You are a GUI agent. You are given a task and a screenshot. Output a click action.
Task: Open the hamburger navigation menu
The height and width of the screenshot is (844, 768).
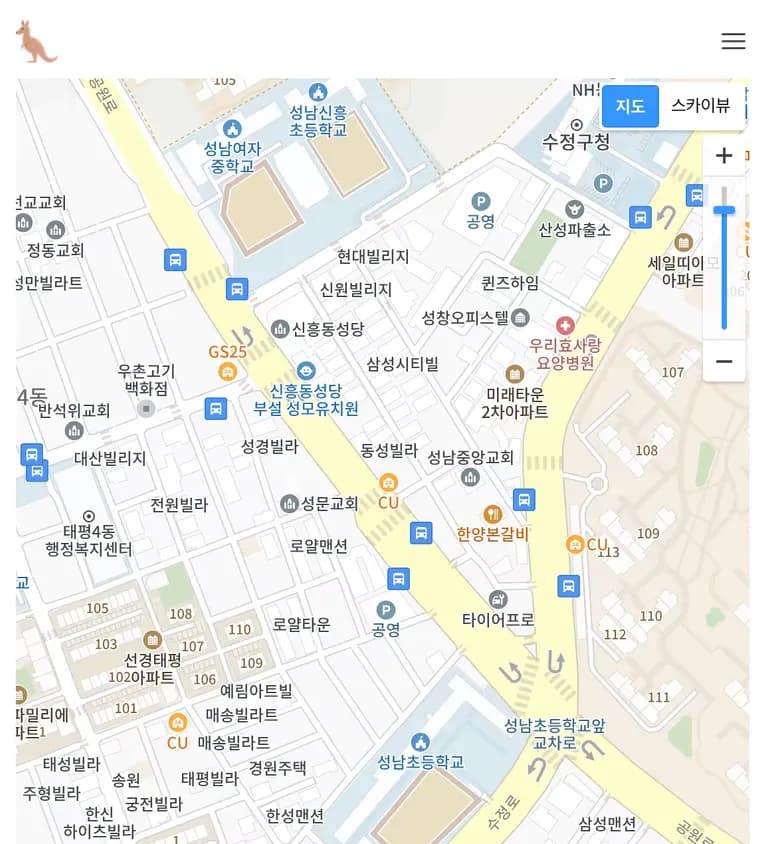(733, 41)
